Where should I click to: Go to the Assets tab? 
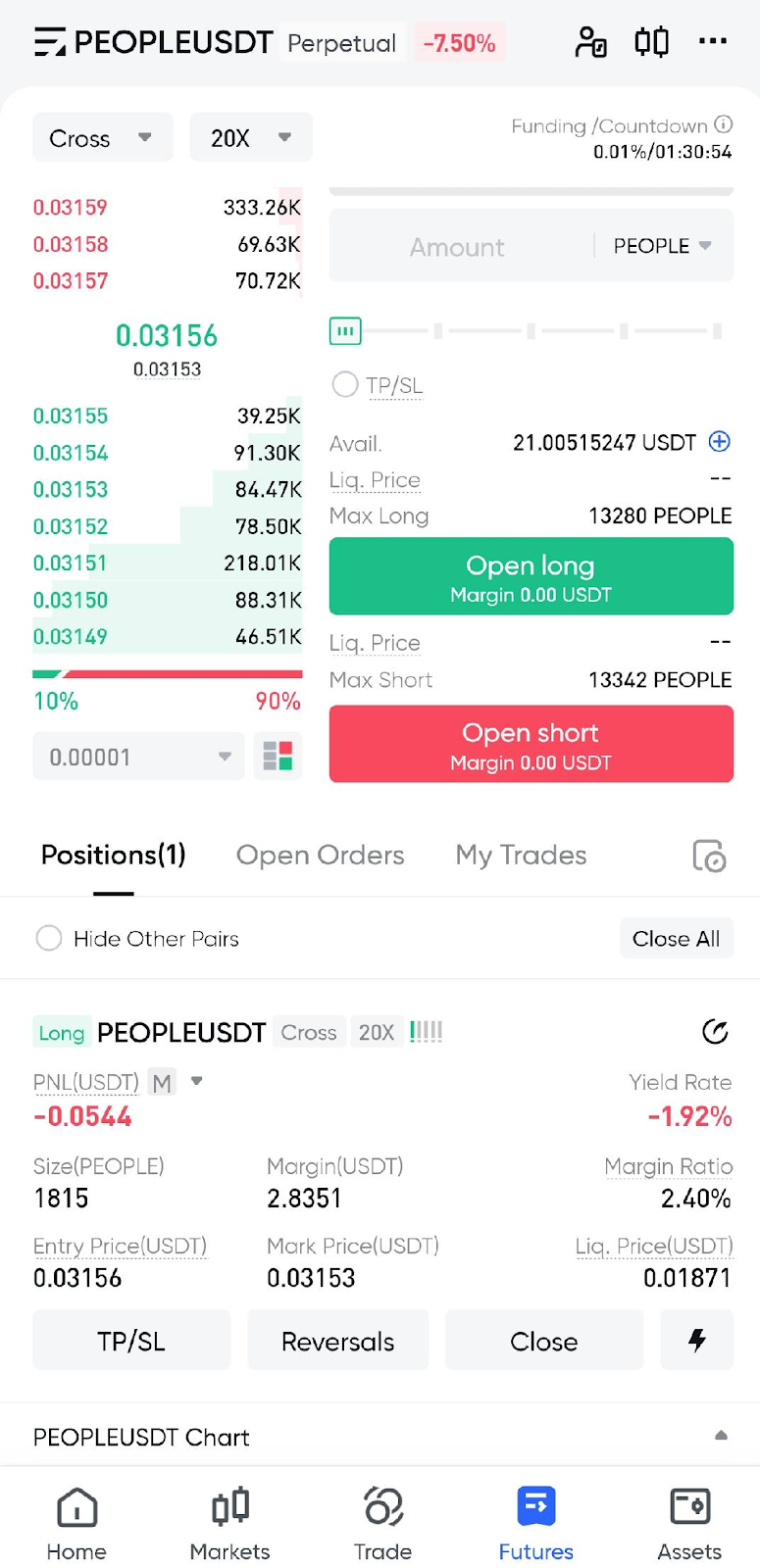[x=689, y=1524]
